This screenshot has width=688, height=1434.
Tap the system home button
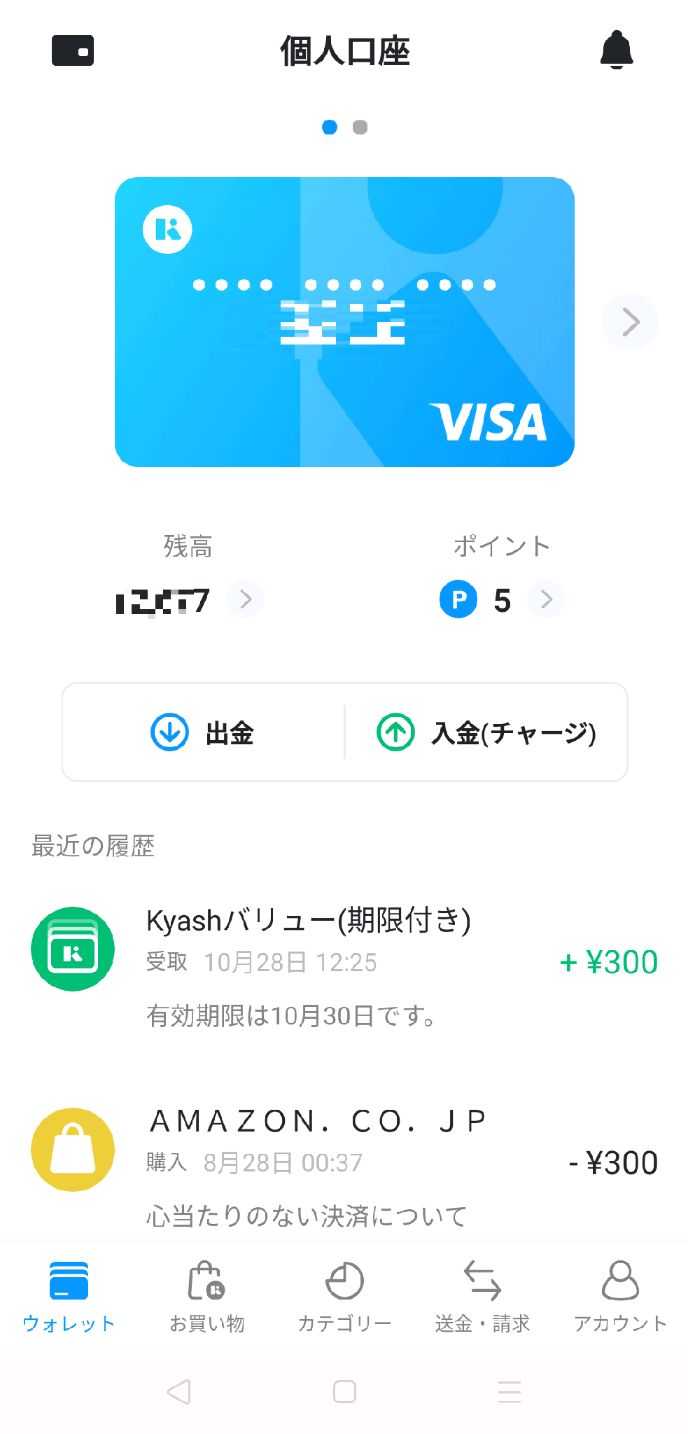click(x=344, y=1391)
